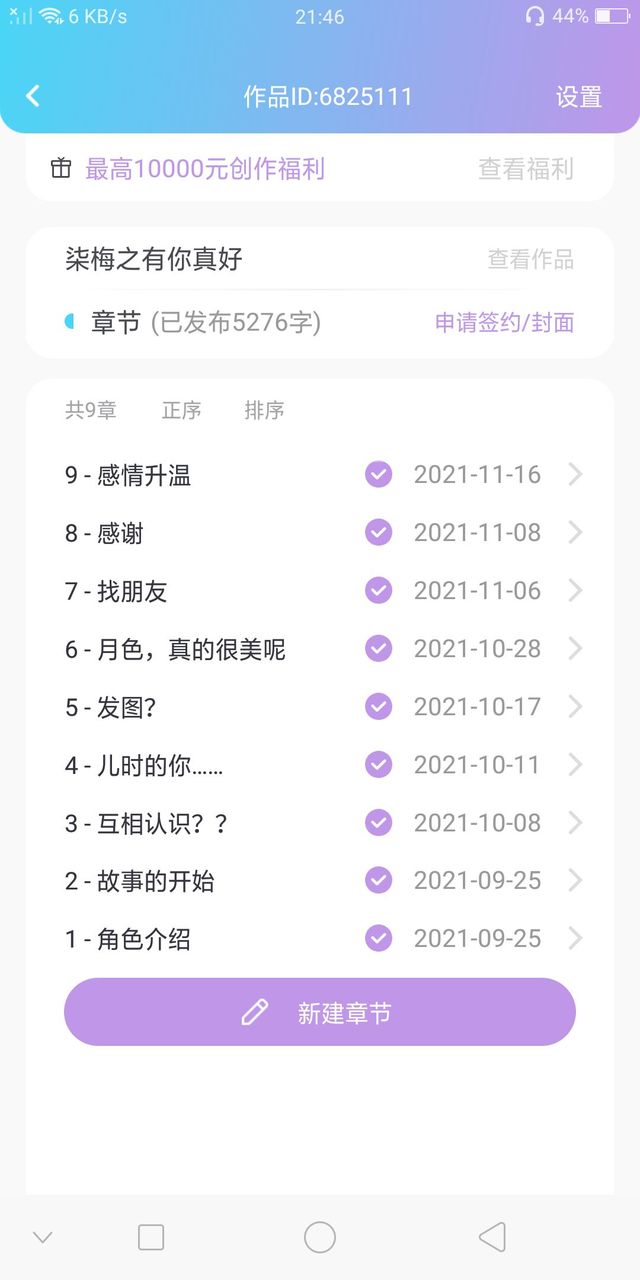Go back using the top-left arrow

(33, 96)
